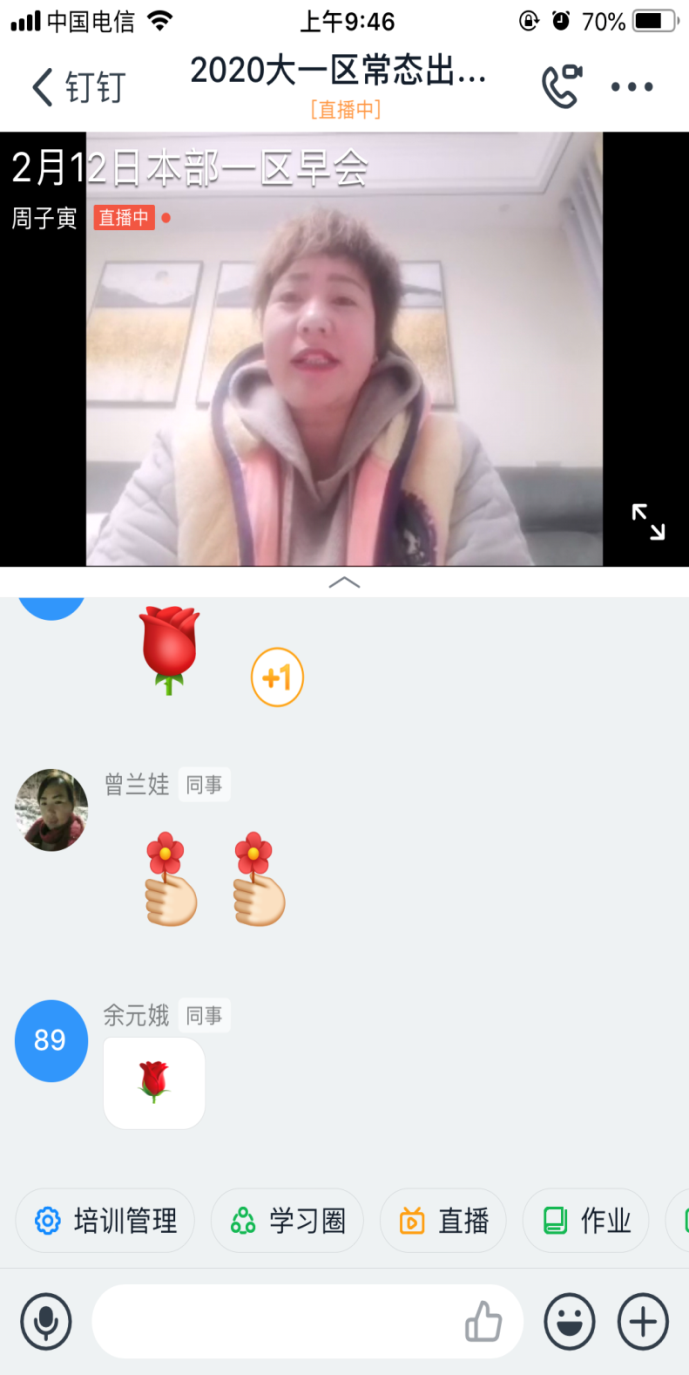Open the plus attachments menu
The width and height of the screenshot is (689, 1375).
point(643,1322)
